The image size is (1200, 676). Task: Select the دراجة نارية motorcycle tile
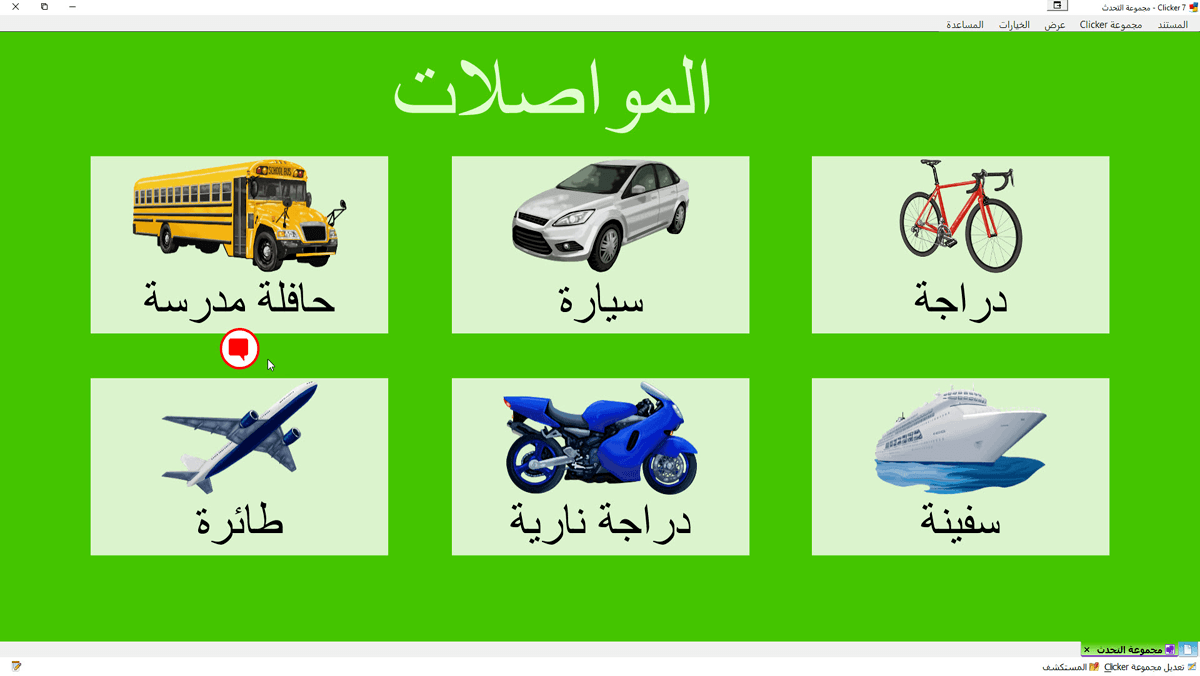tap(600, 466)
